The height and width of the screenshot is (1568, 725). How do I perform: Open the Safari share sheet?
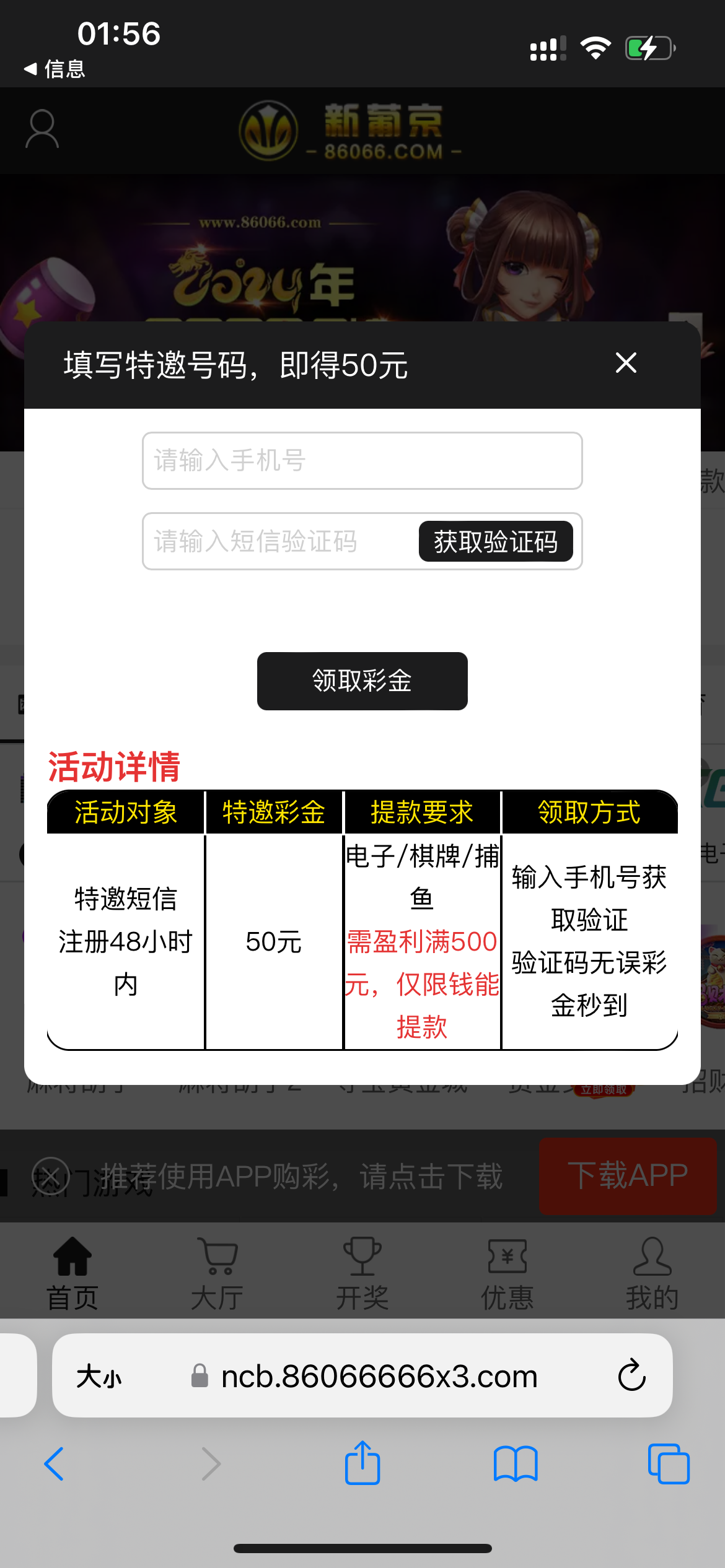point(362,1463)
